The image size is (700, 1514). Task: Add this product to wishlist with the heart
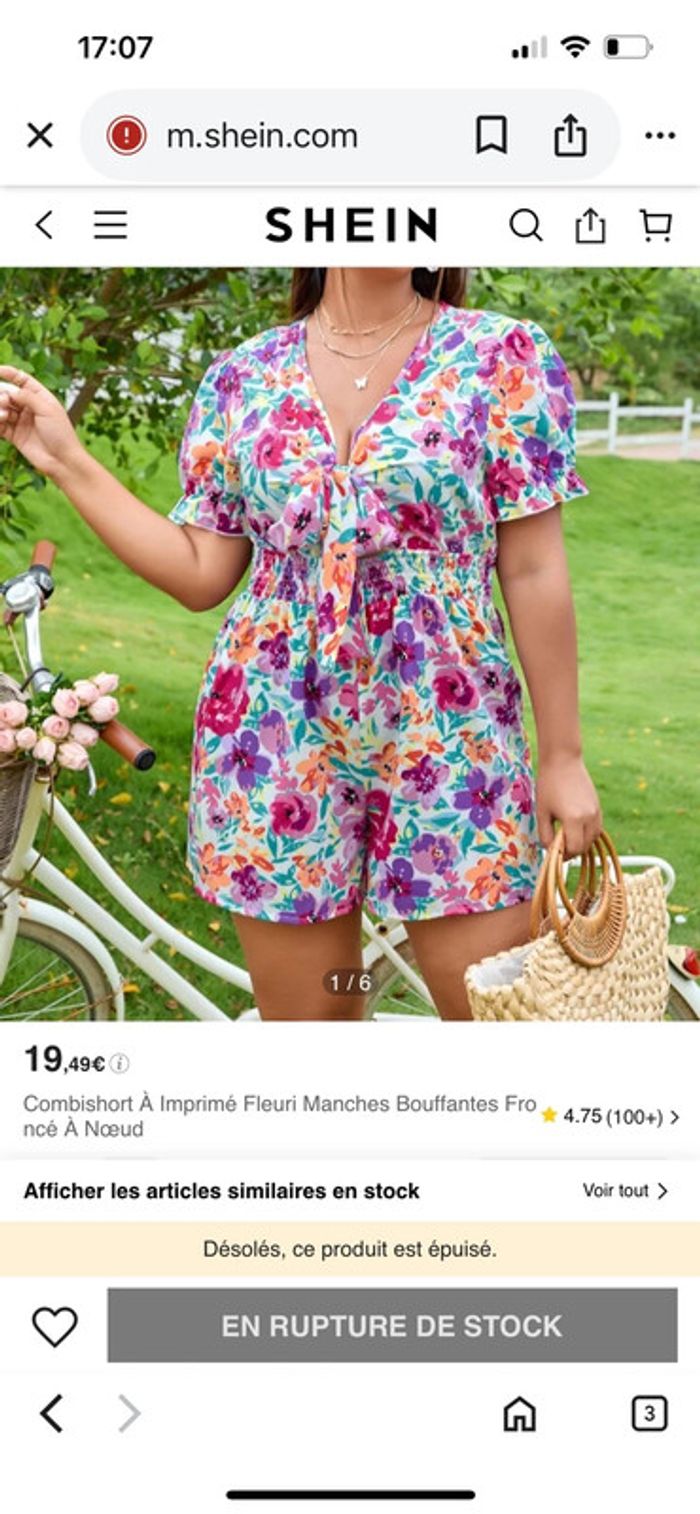click(55, 1326)
